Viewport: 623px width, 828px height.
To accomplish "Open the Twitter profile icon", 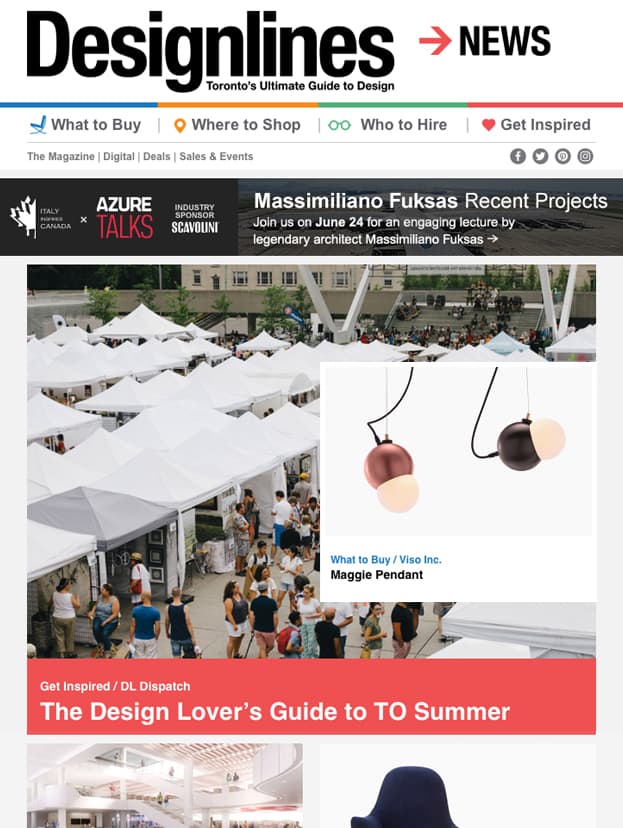I will (x=540, y=156).
